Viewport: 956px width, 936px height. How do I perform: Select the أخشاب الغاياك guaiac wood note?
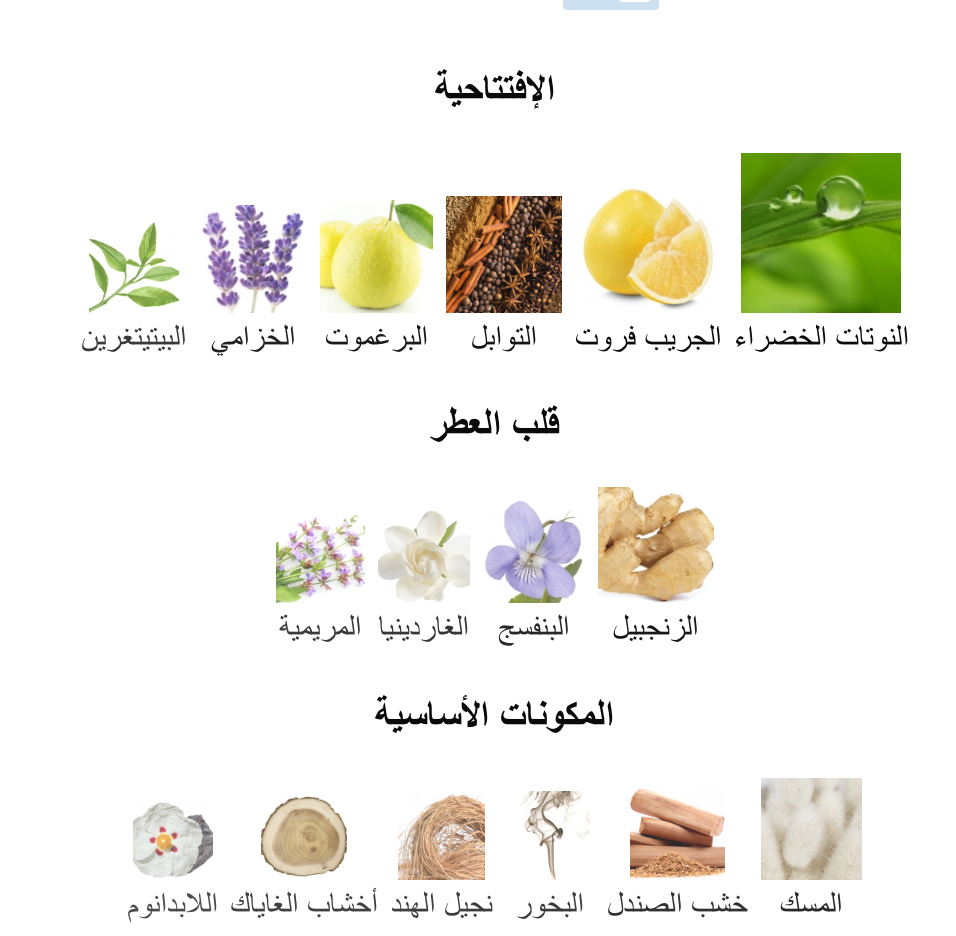tap(304, 837)
